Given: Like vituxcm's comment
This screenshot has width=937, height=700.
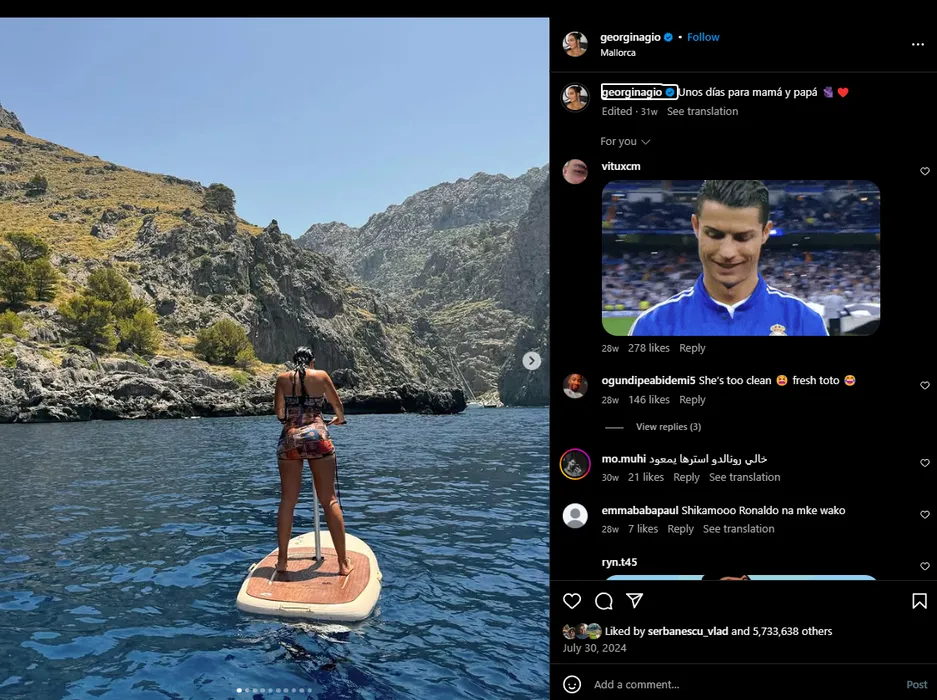Looking at the screenshot, I should pyautogui.click(x=925, y=171).
